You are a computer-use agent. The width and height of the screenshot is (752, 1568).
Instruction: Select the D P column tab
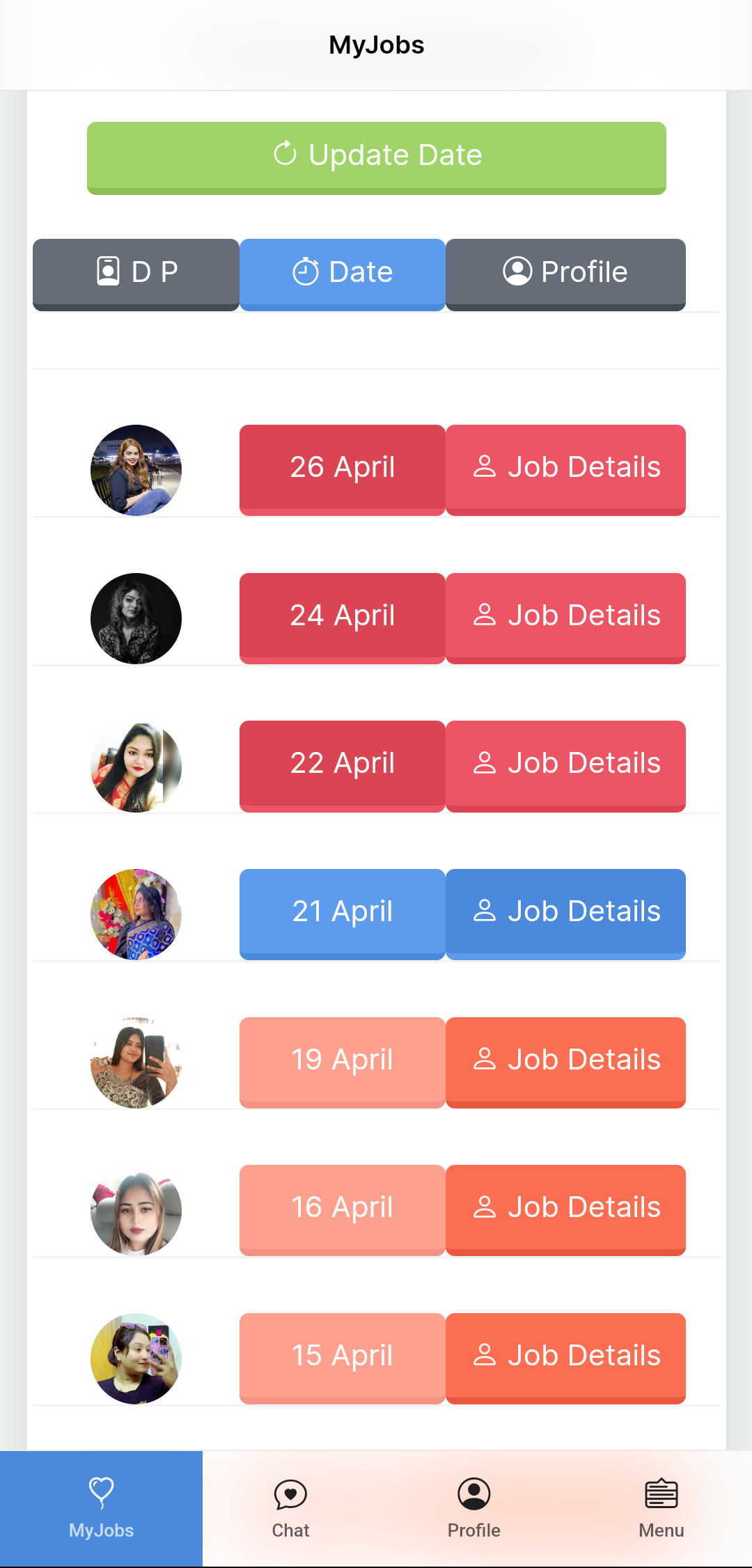click(x=136, y=273)
